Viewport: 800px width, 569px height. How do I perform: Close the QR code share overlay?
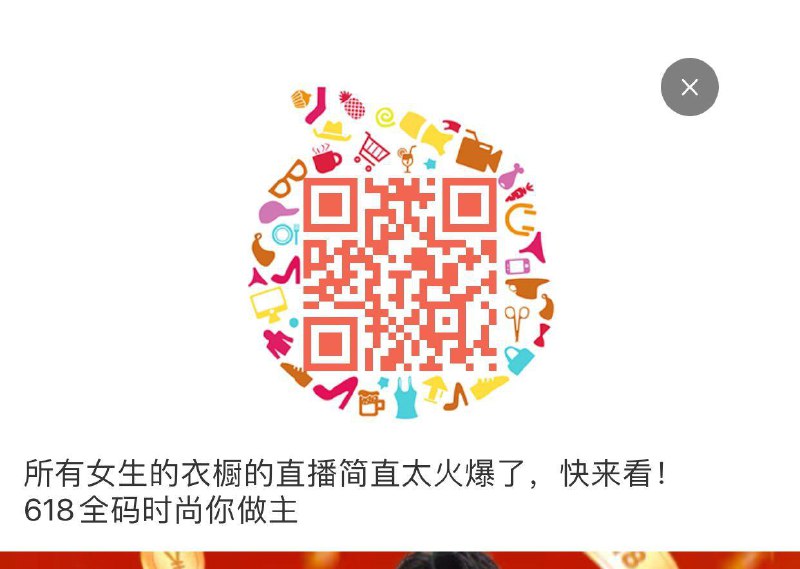689,87
